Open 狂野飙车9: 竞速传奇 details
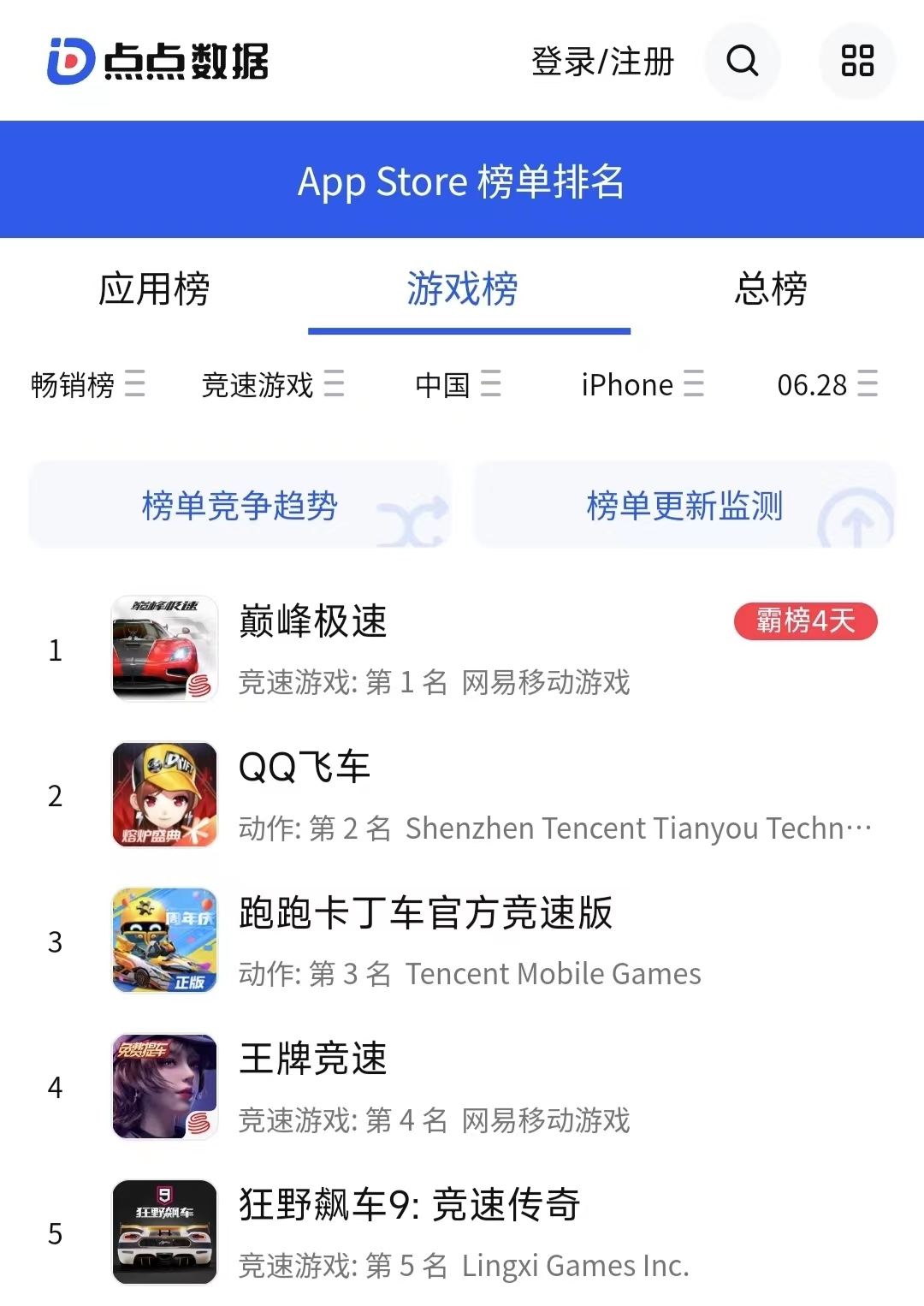924x1306 pixels. [409, 1205]
